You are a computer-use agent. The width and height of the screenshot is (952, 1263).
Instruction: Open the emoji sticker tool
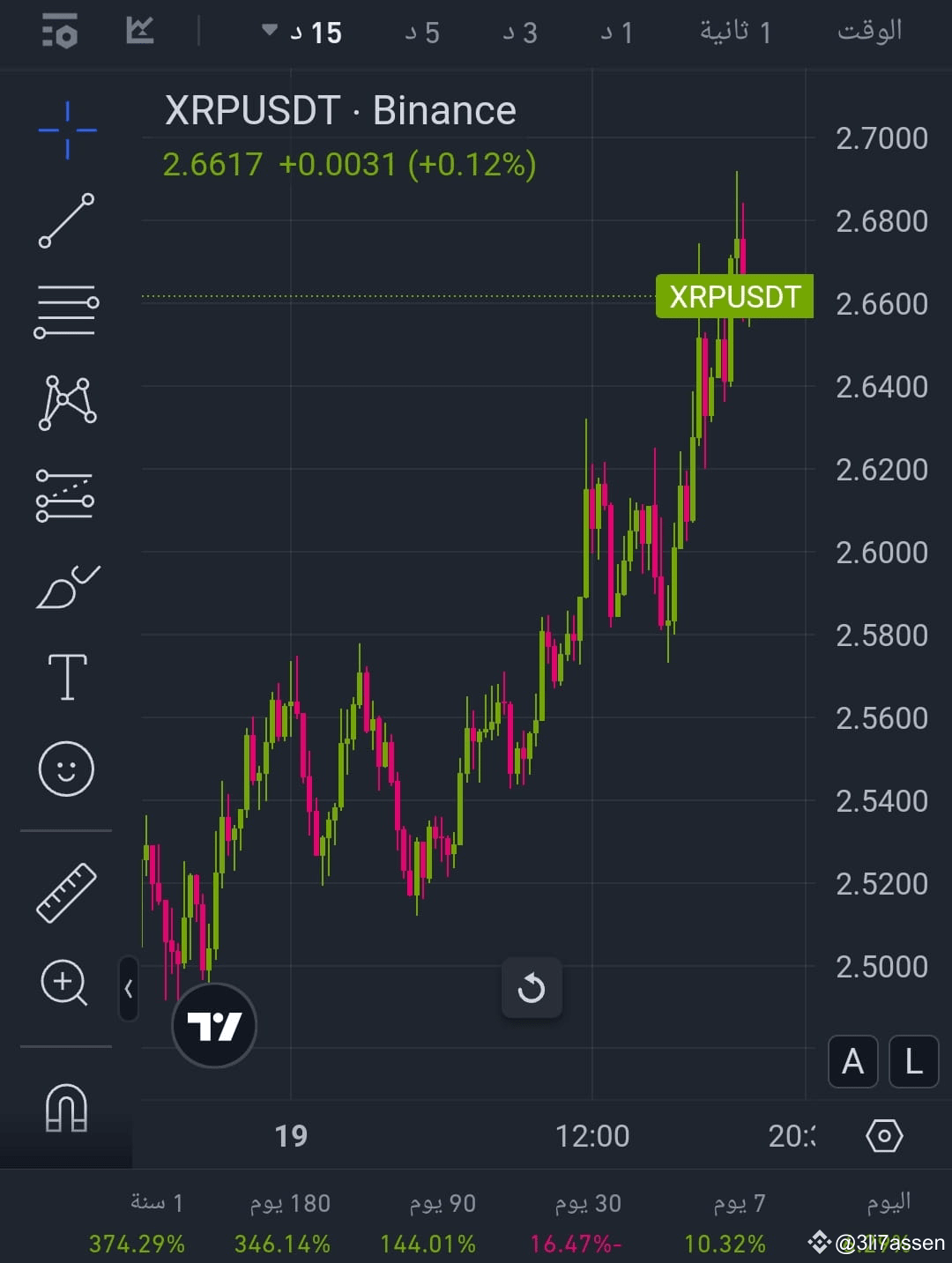point(65,769)
